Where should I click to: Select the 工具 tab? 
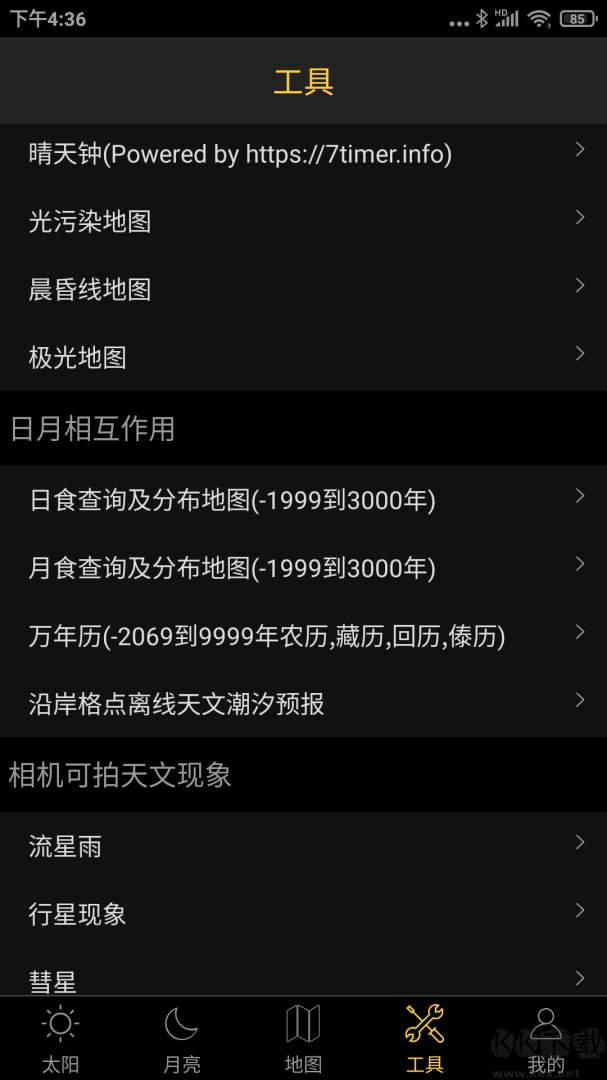pyautogui.click(x=425, y=1038)
